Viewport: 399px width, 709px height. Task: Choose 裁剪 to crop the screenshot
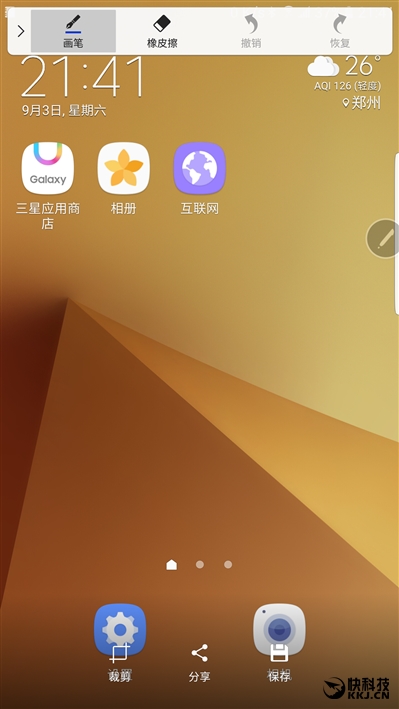[119, 662]
